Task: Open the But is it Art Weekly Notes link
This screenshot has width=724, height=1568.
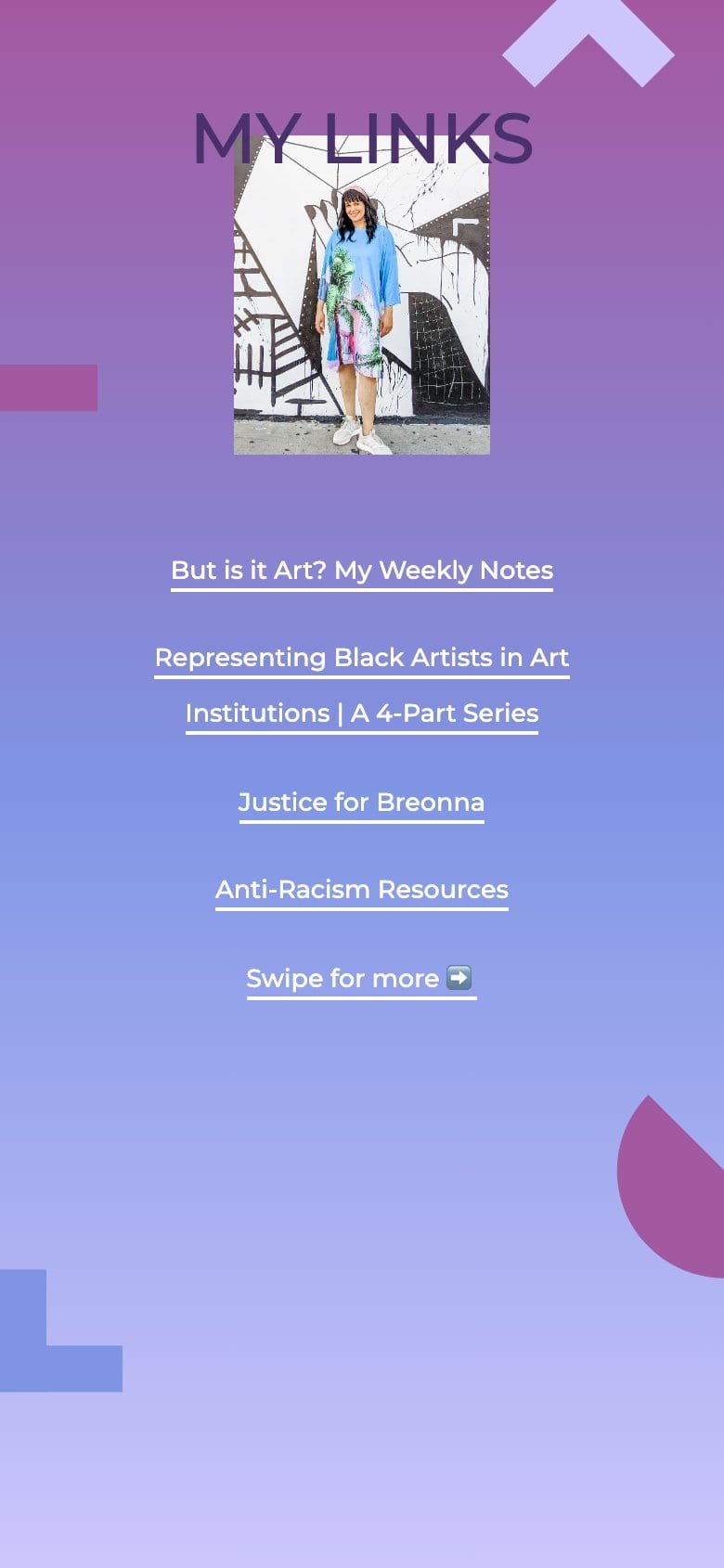Action: coord(361,570)
